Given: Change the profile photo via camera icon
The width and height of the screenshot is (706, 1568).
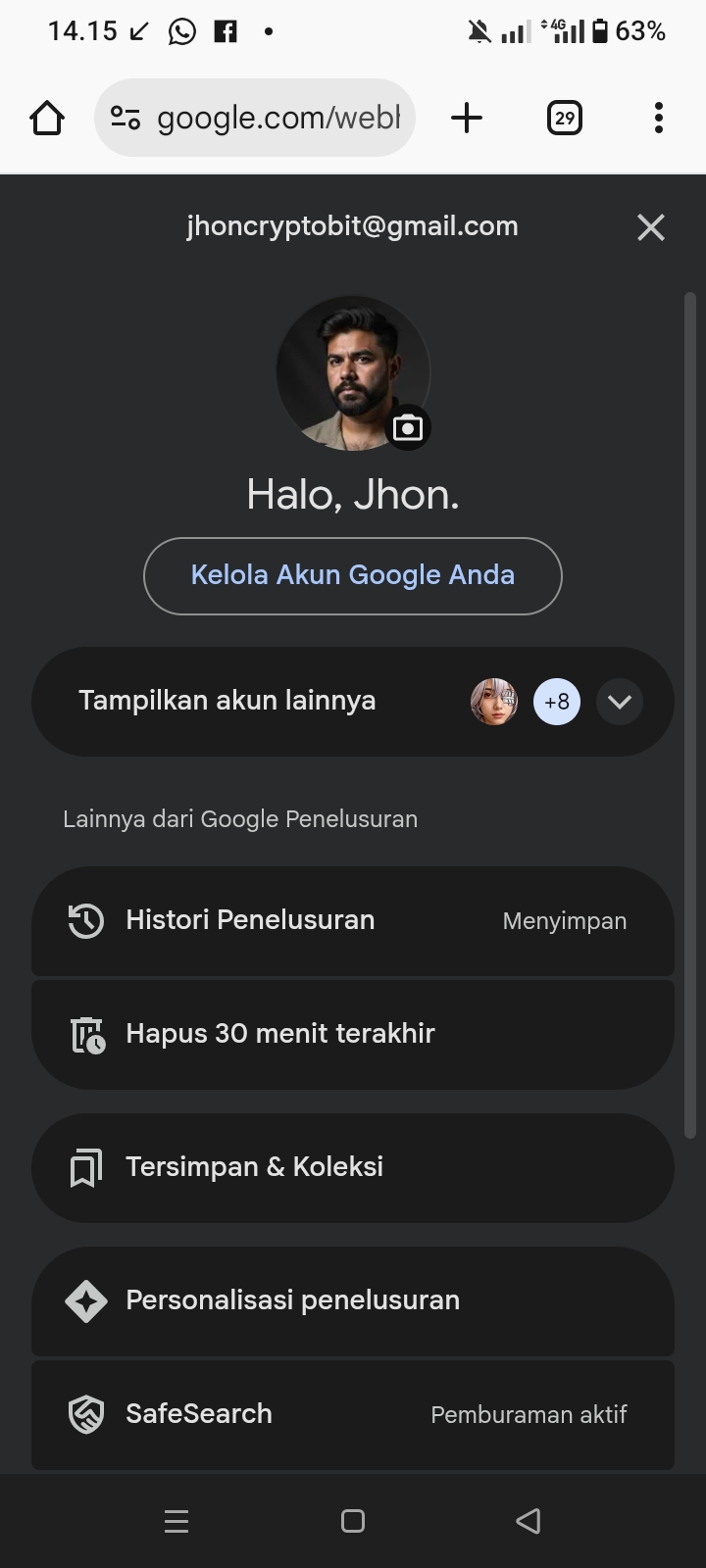Looking at the screenshot, I should pos(407,427).
